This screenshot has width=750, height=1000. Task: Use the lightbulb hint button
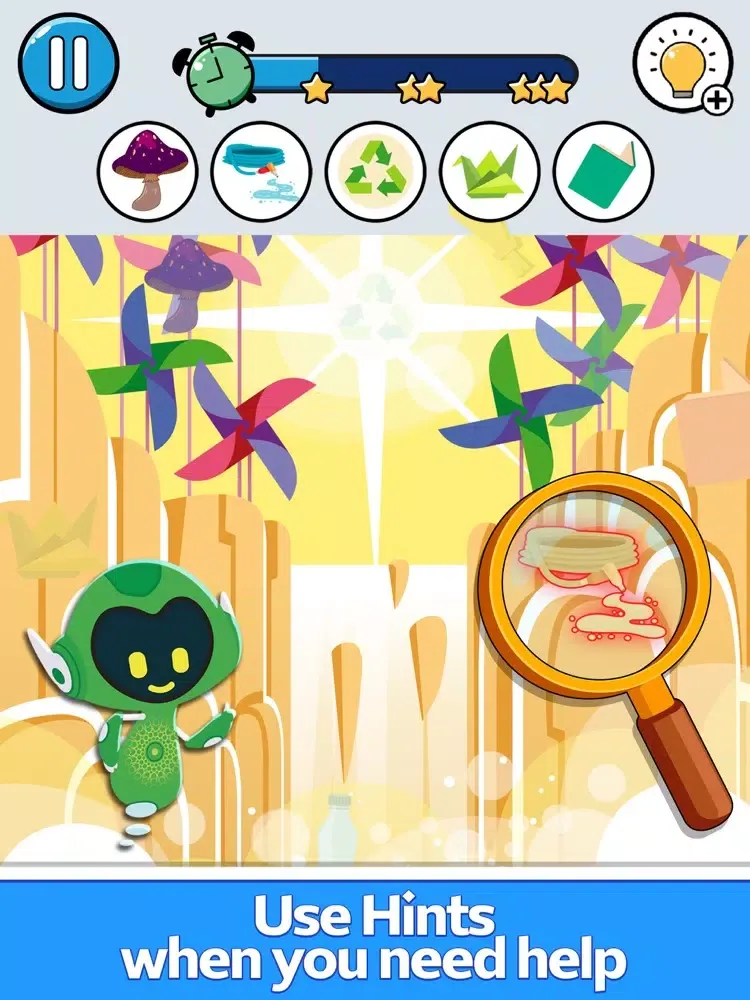[682, 63]
